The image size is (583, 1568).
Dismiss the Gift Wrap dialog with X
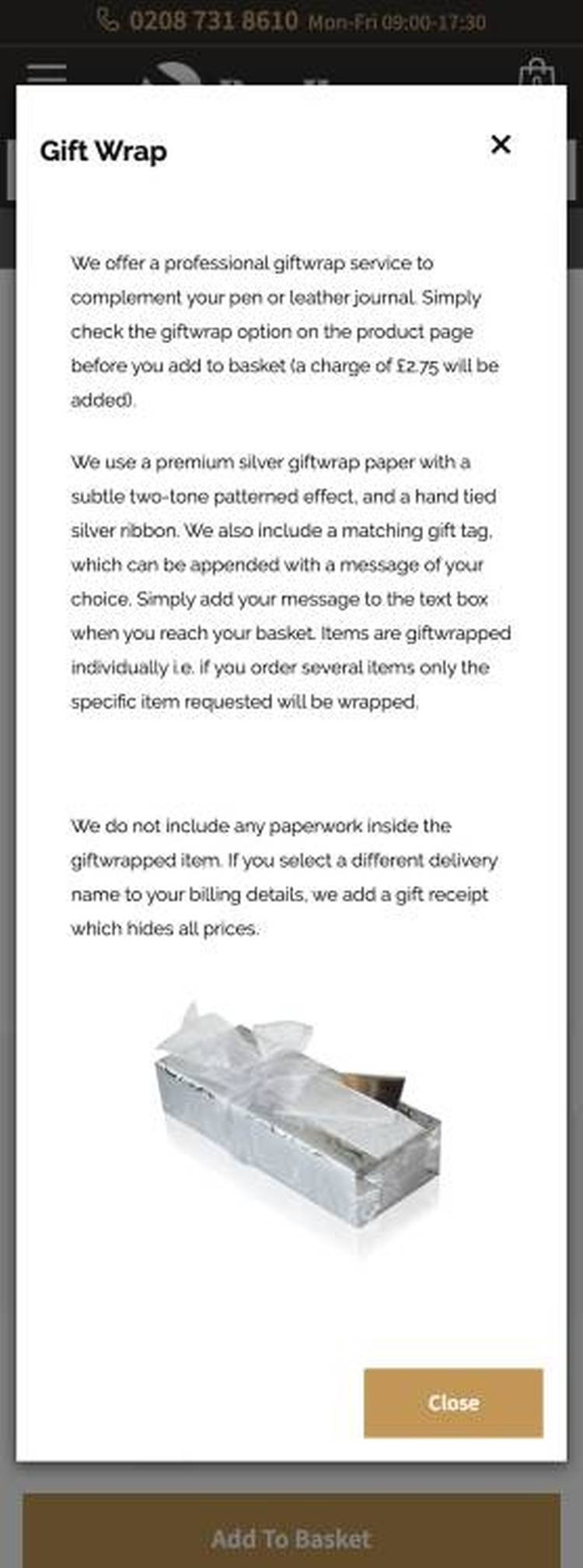501,144
